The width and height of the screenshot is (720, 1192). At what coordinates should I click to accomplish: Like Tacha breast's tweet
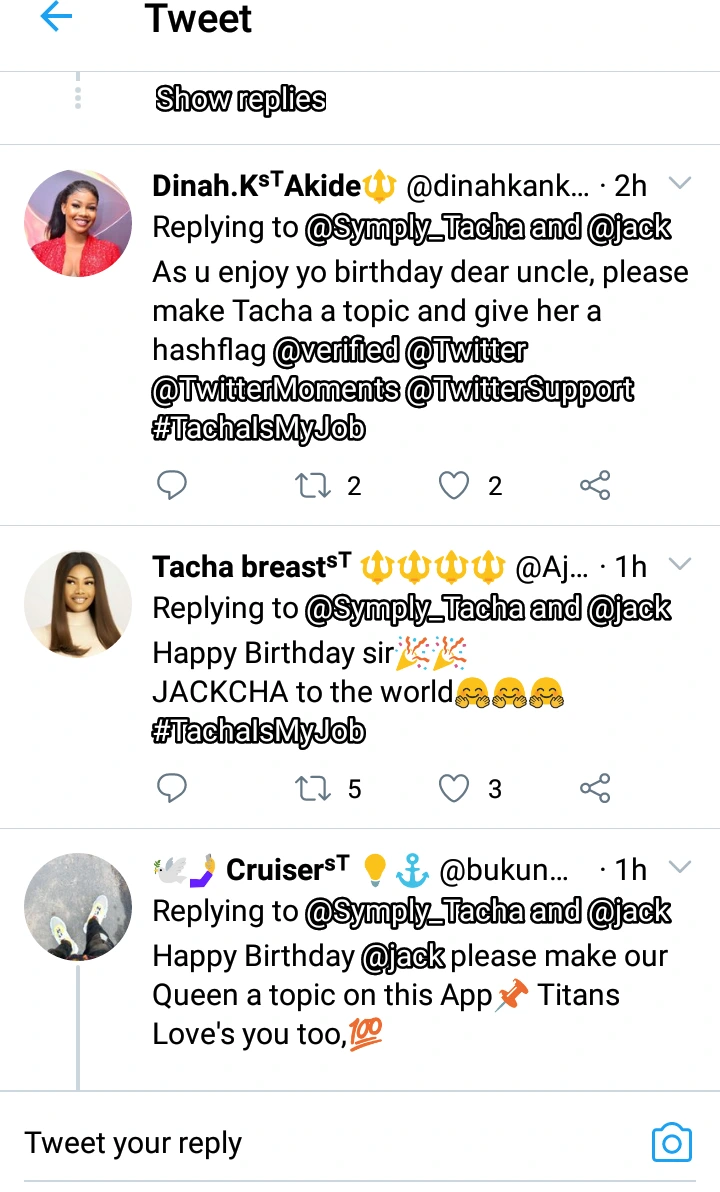pyautogui.click(x=455, y=789)
